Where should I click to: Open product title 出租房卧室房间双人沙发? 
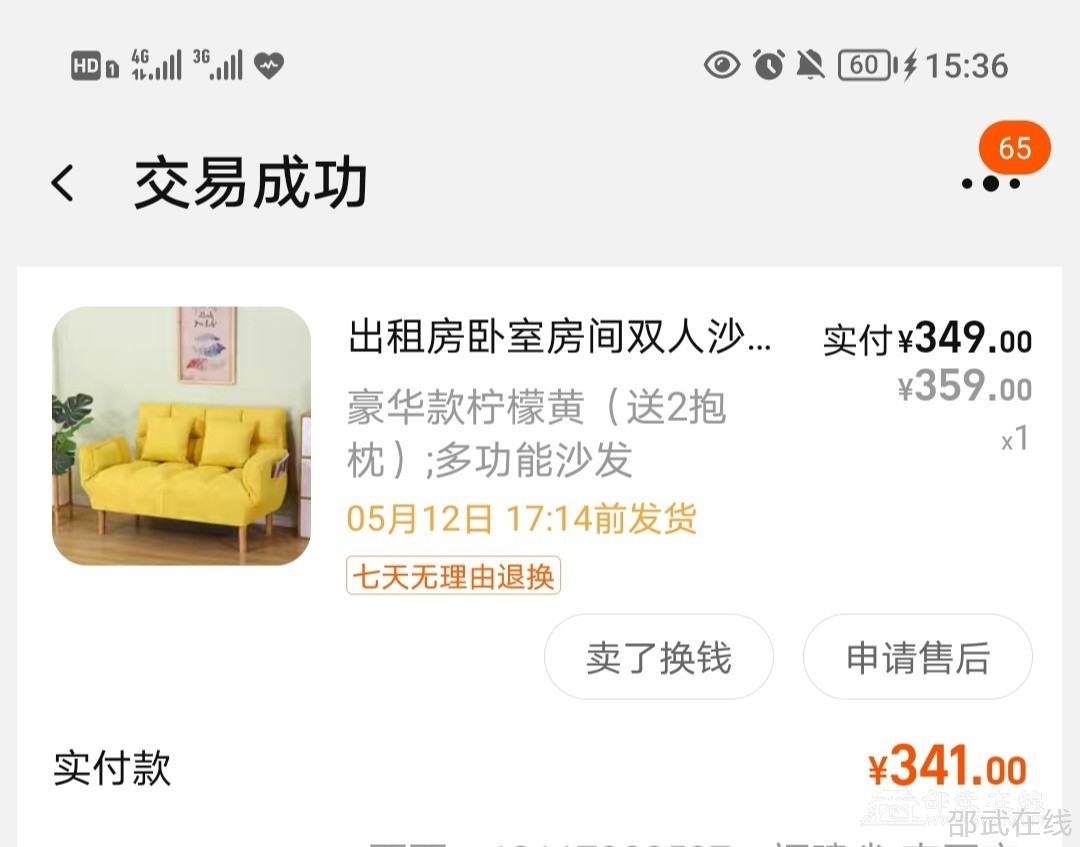pyautogui.click(x=560, y=338)
